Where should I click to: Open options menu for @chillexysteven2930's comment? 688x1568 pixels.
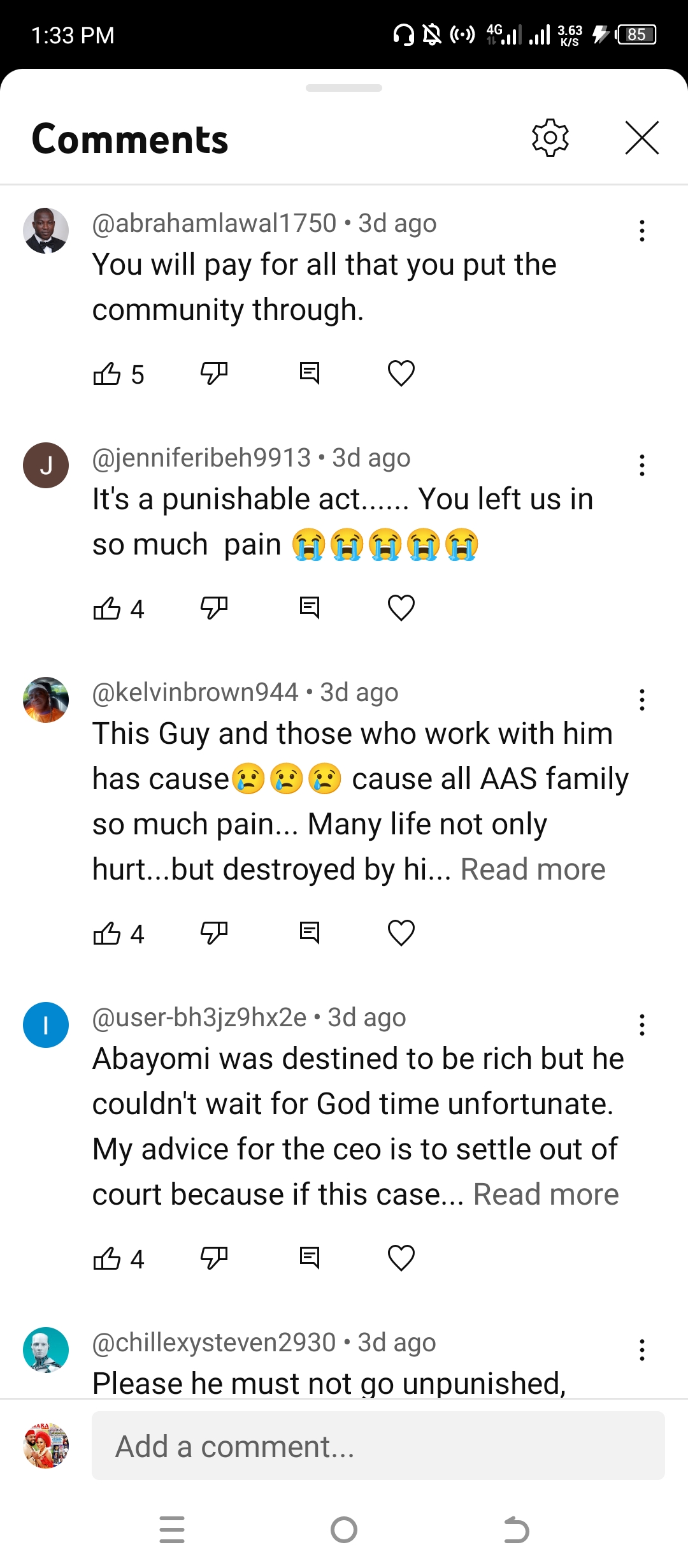(x=641, y=1350)
